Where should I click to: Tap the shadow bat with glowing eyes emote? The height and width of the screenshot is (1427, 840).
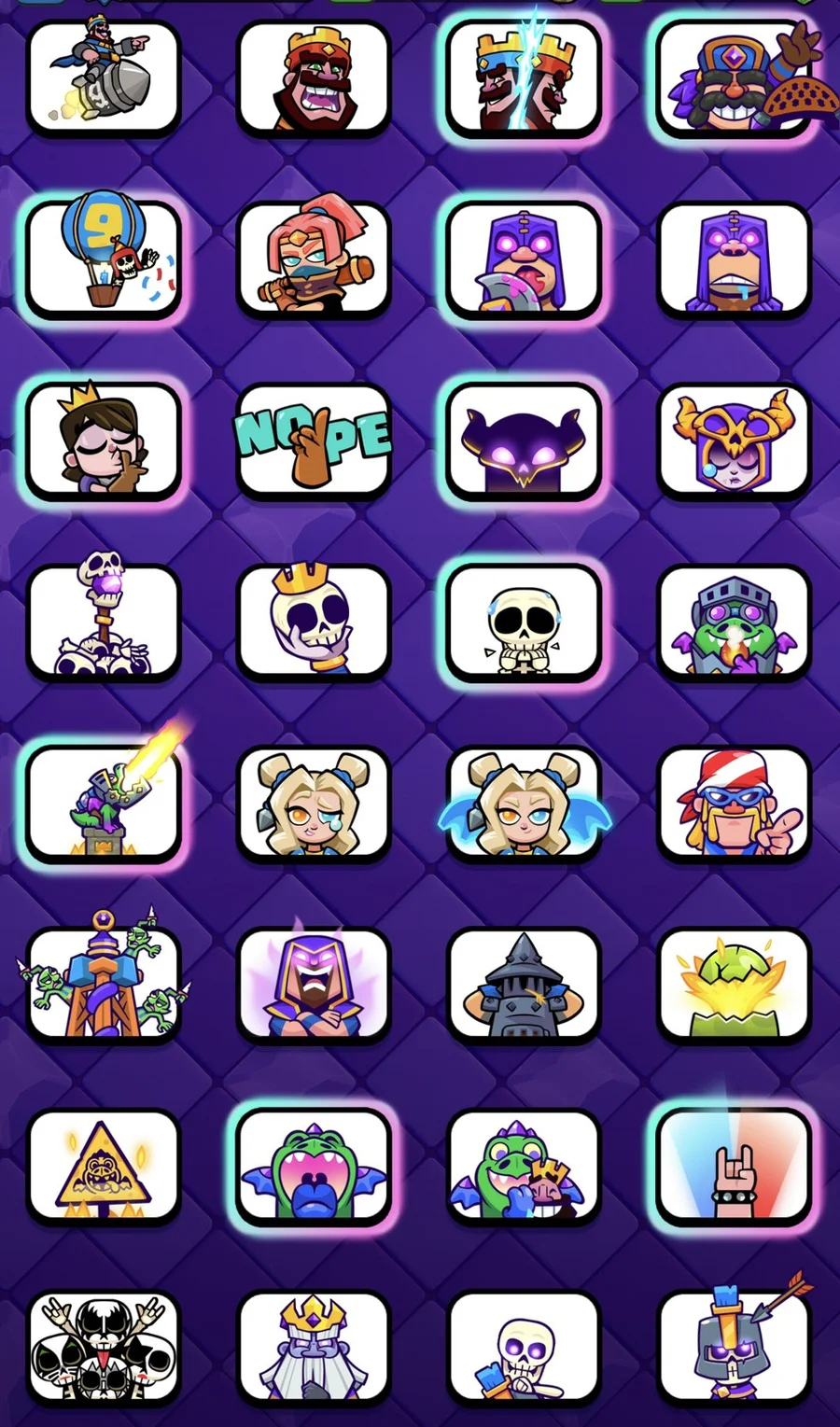(523, 441)
